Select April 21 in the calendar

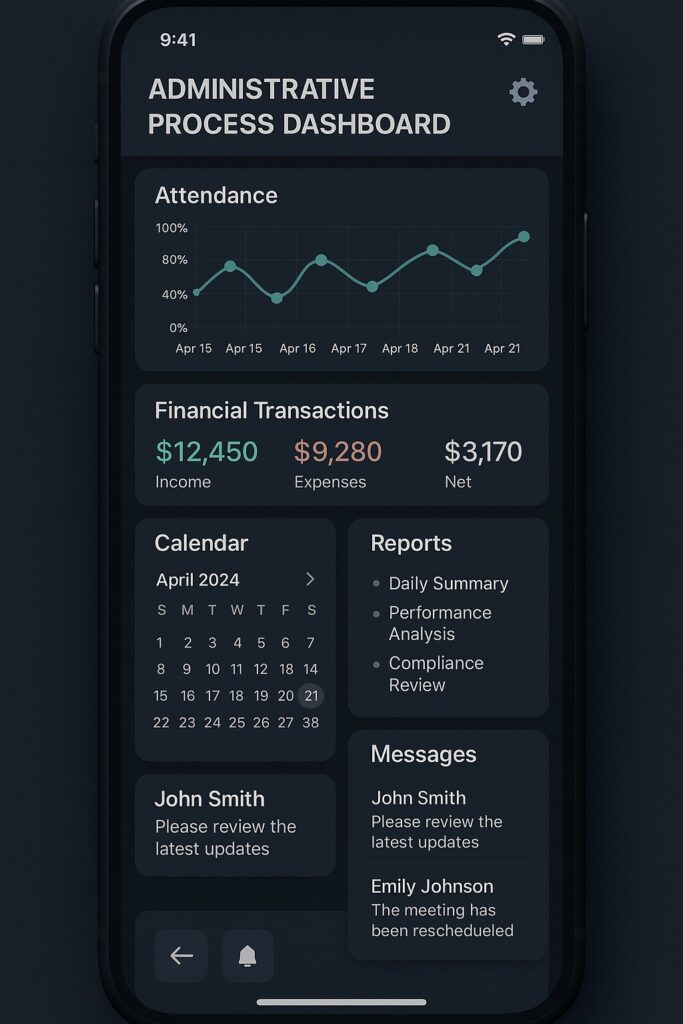pyautogui.click(x=311, y=696)
